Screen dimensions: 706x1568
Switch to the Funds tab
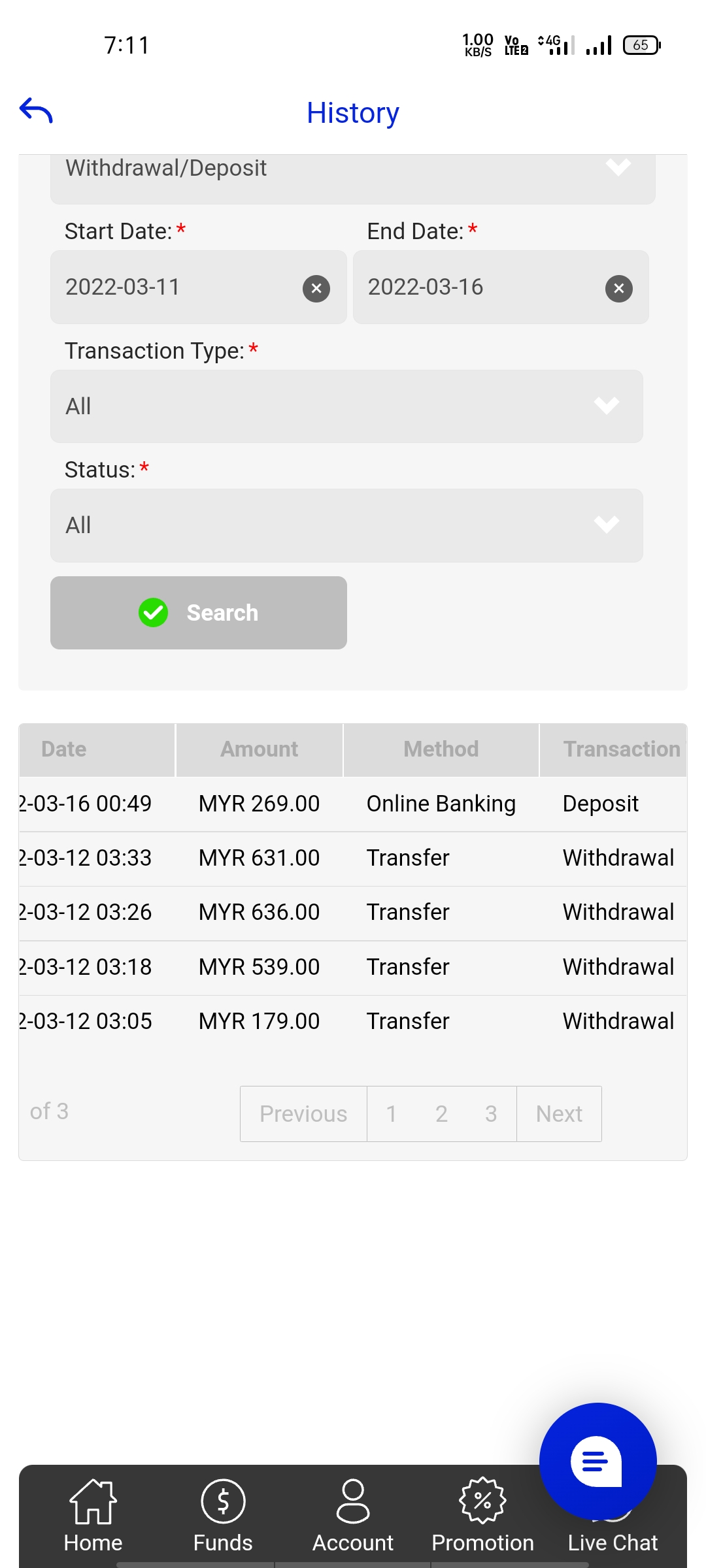223,1516
